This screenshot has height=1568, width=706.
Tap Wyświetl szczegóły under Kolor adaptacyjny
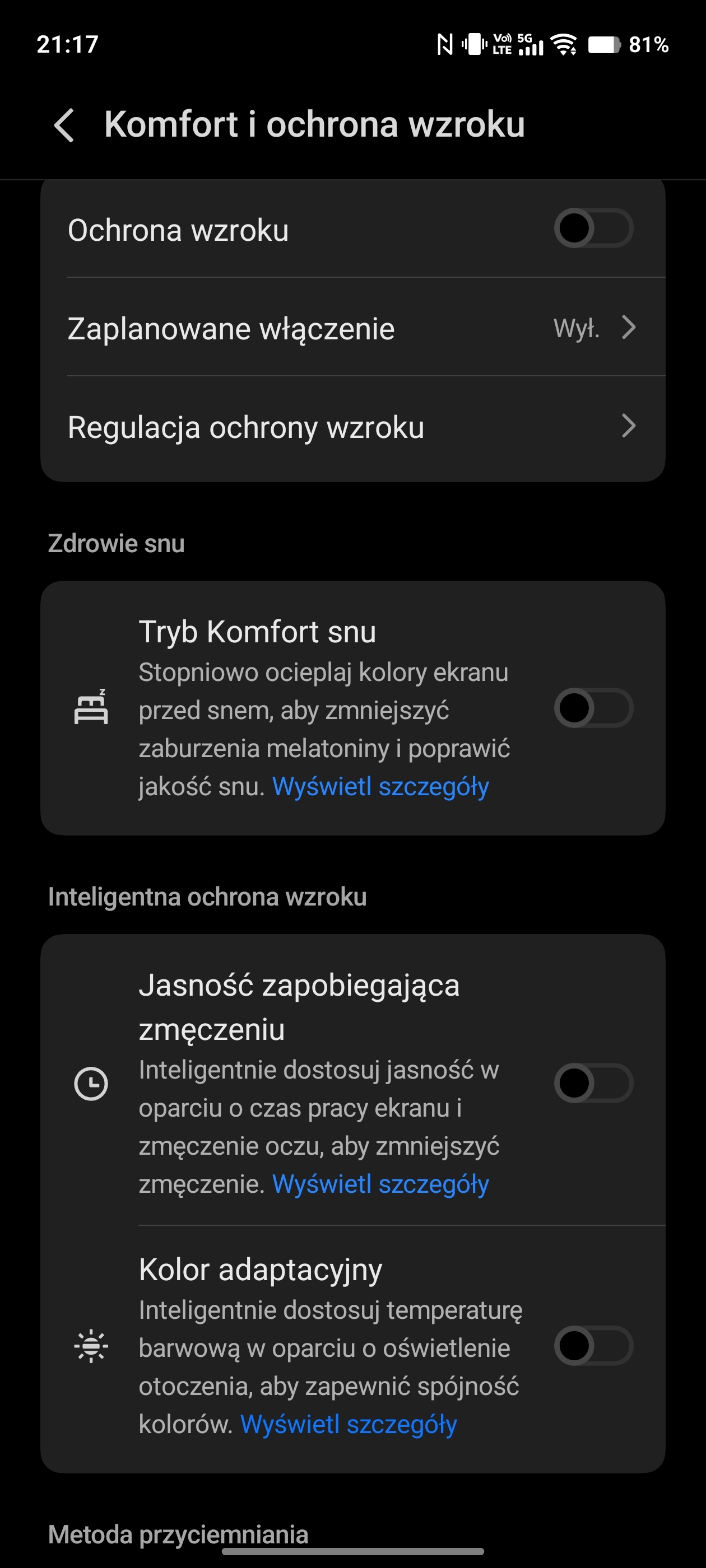click(x=349, y=1424)
